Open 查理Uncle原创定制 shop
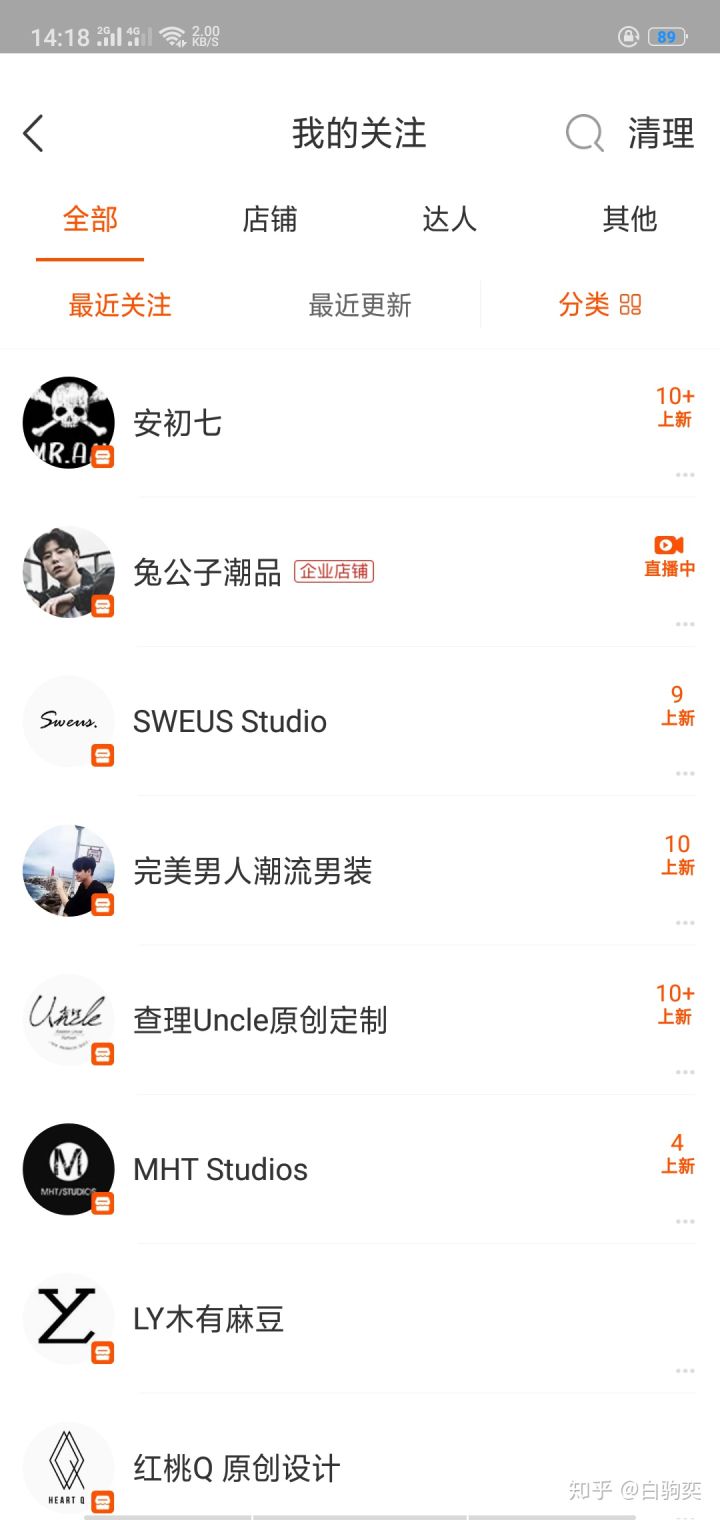The height and width of the screenshot is (1520, 720). coord(260,1020)
